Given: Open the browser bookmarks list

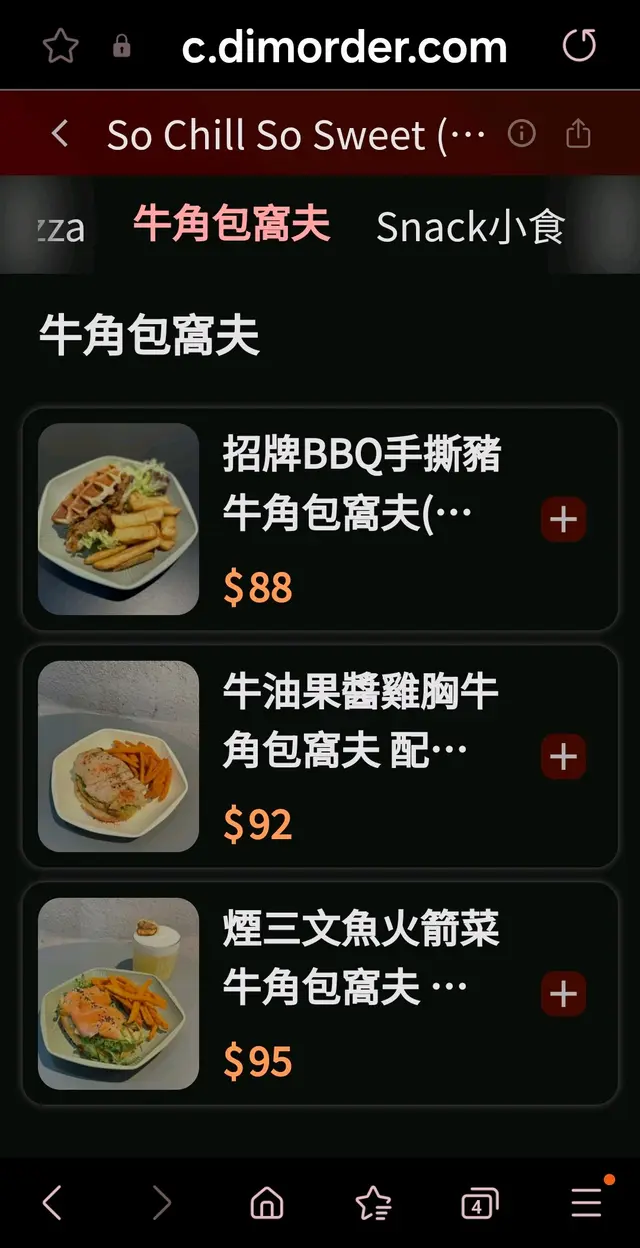Looking at the screenshot, I should click(x=373, y=1203).
